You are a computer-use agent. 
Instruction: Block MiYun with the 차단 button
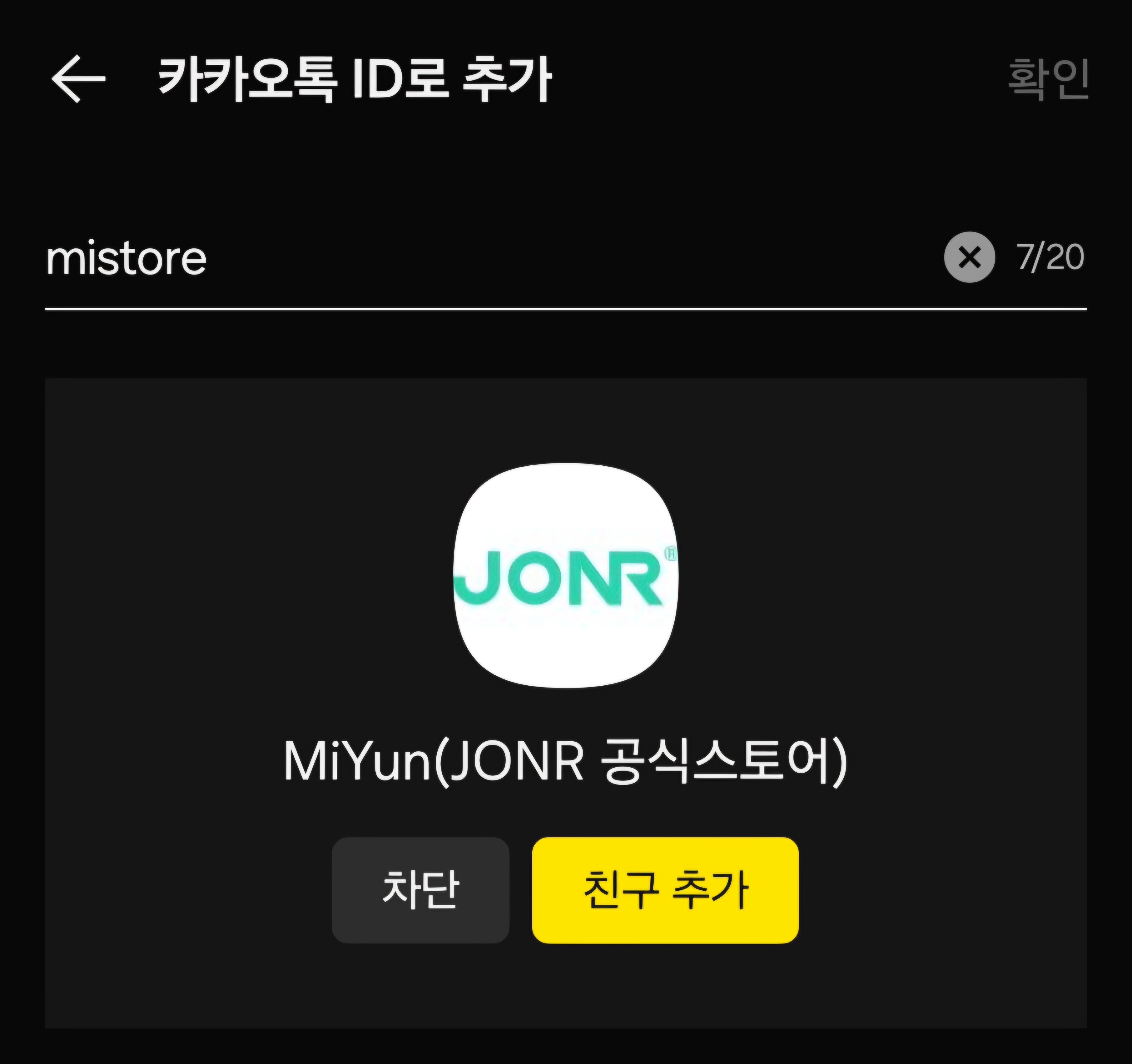coord(420,890)
